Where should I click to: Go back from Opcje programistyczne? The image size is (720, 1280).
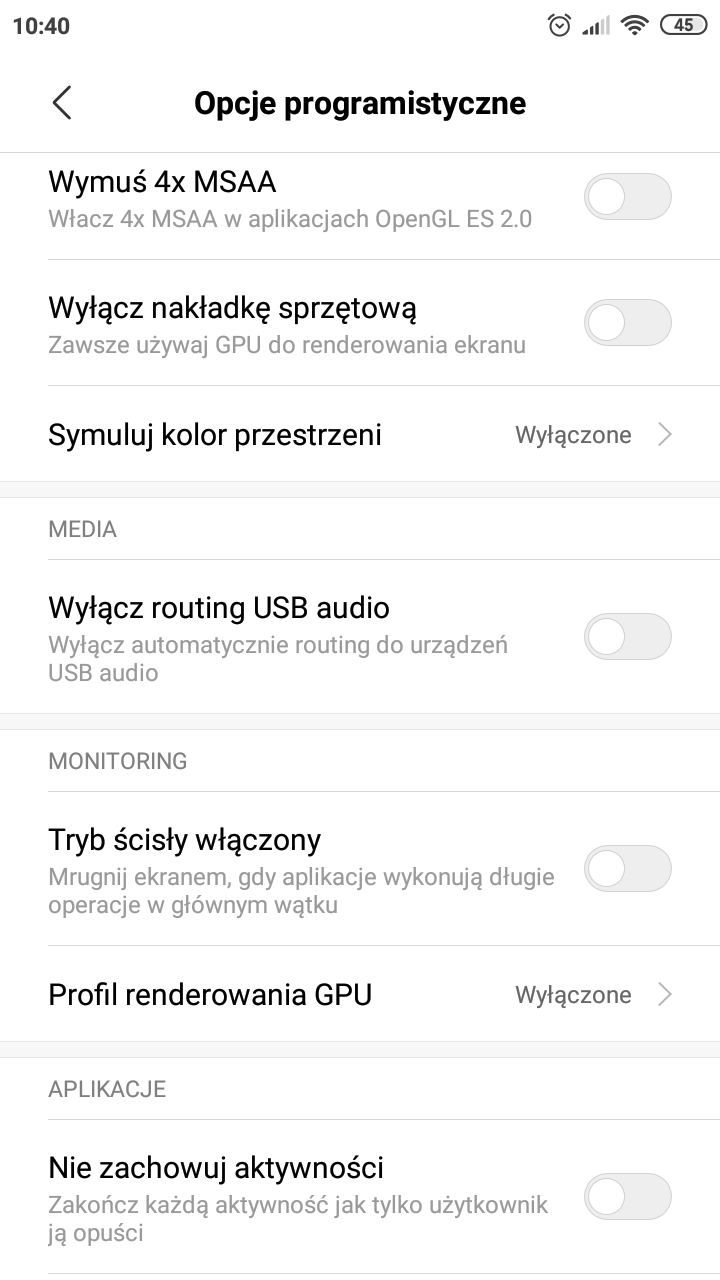click(62, 103)
